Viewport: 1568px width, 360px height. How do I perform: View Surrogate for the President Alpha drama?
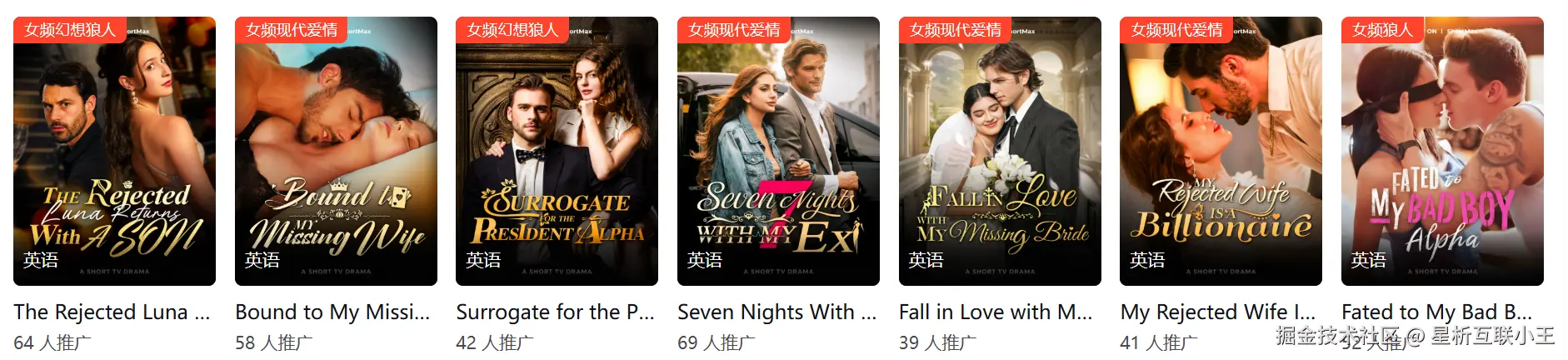[557, 152]
